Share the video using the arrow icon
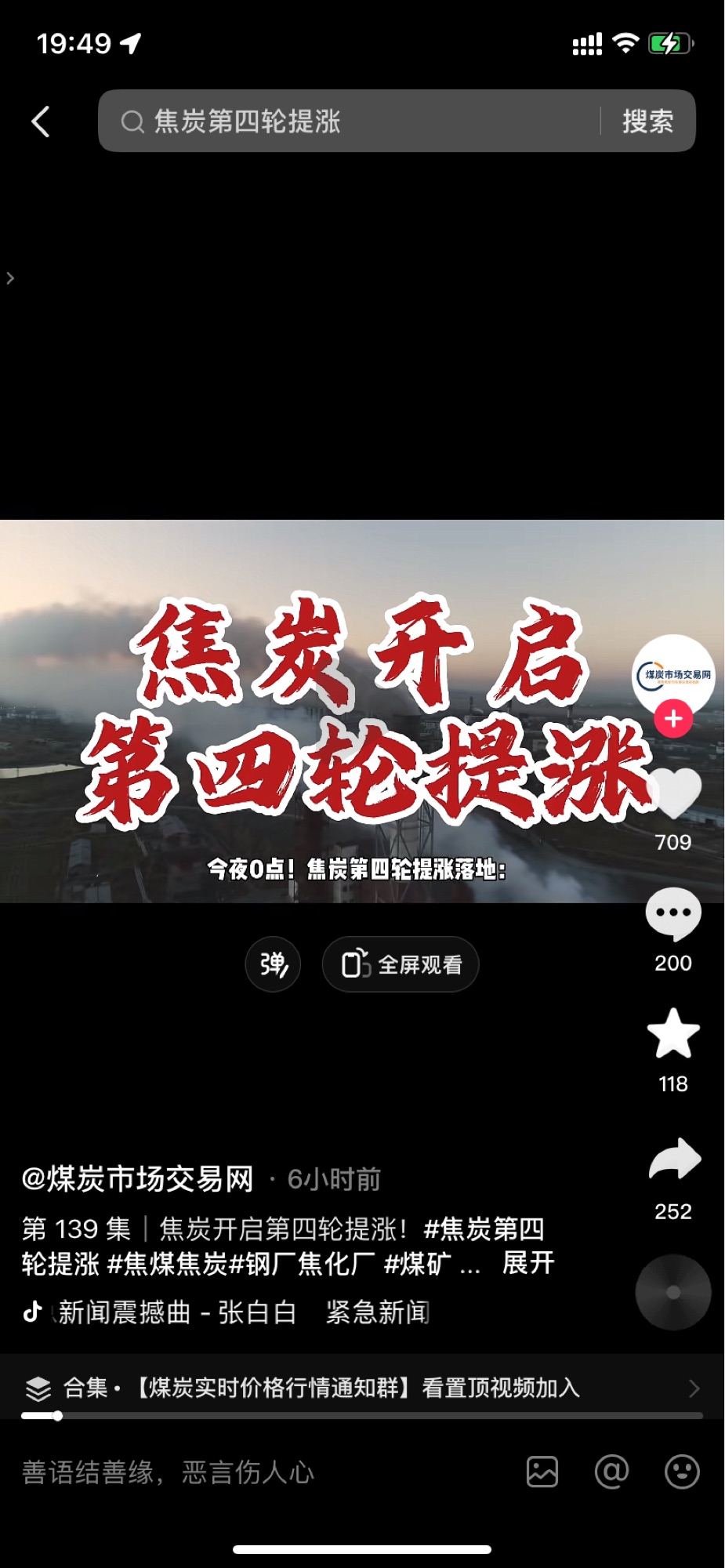 673,1159
